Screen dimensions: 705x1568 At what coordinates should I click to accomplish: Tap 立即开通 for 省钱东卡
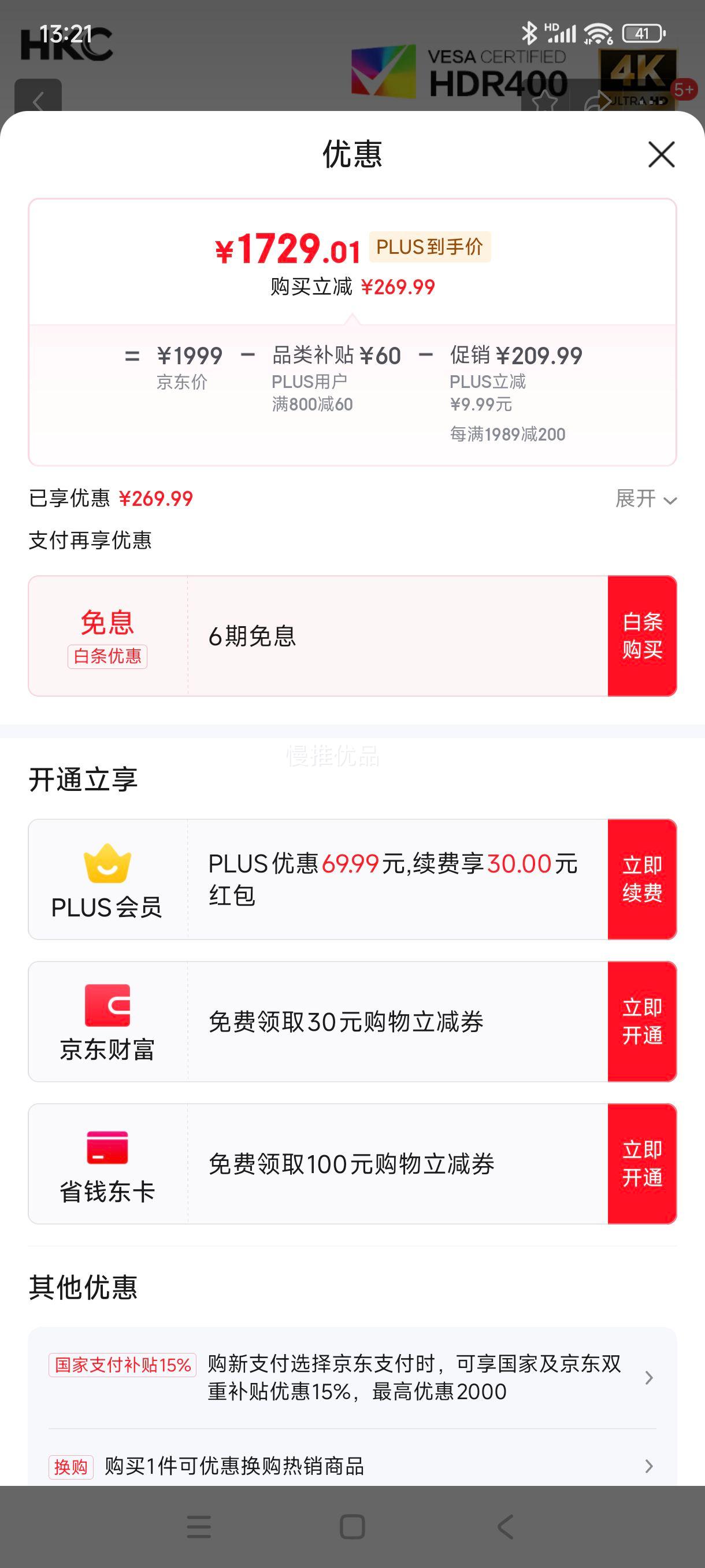click(642, 1163)
